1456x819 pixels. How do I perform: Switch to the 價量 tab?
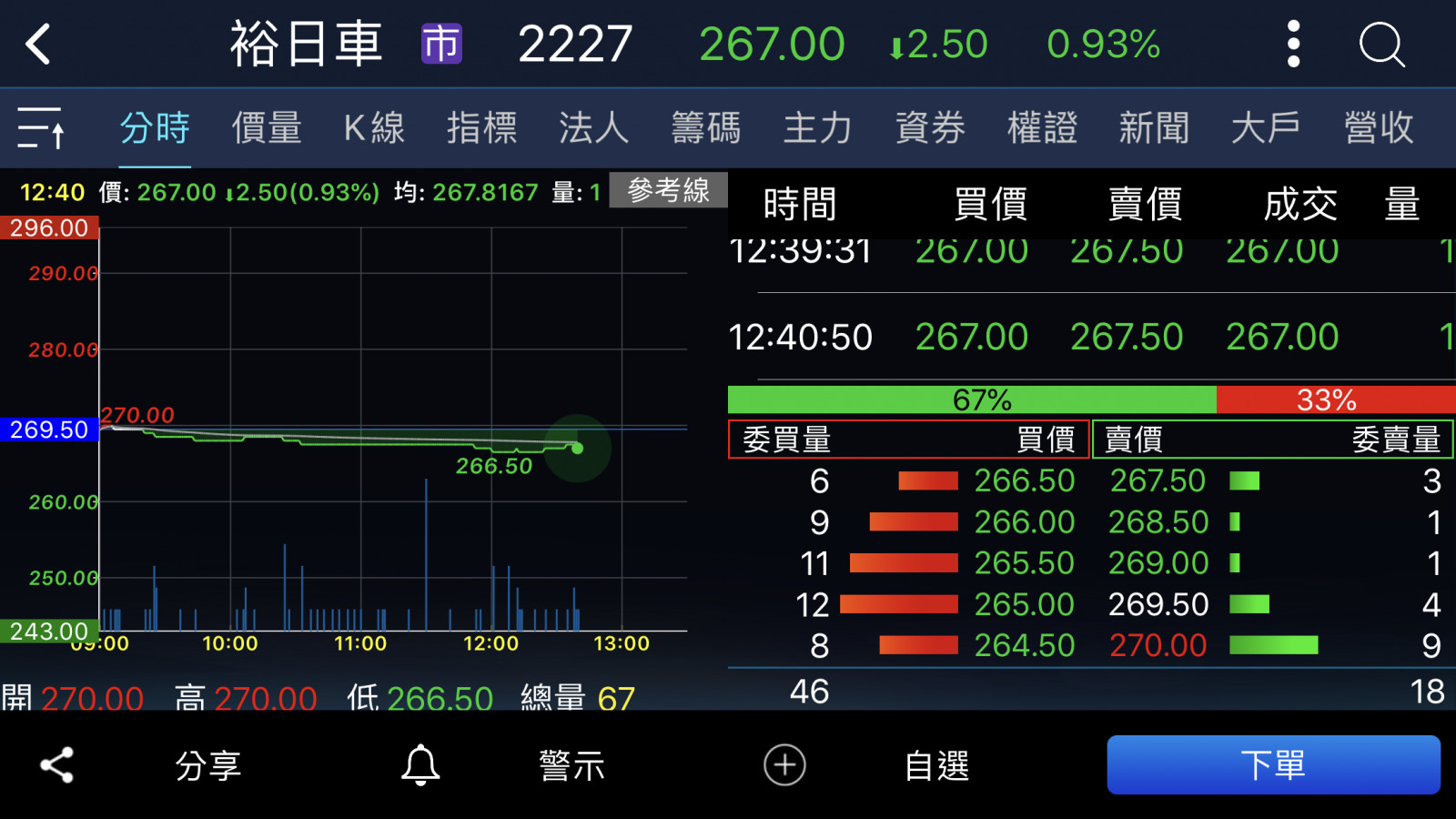tap(266, 127)
